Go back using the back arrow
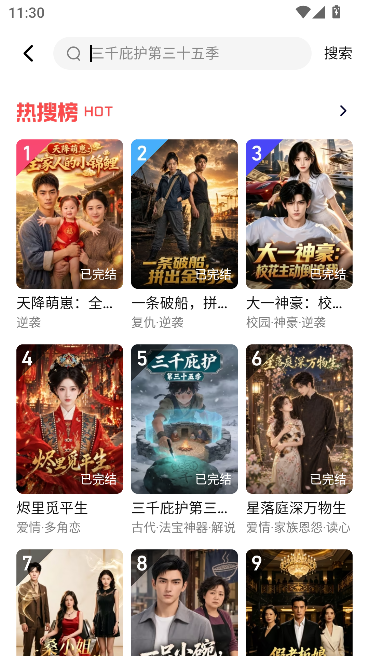This screenshot has width=369, height=656. [x=28, y=54]
